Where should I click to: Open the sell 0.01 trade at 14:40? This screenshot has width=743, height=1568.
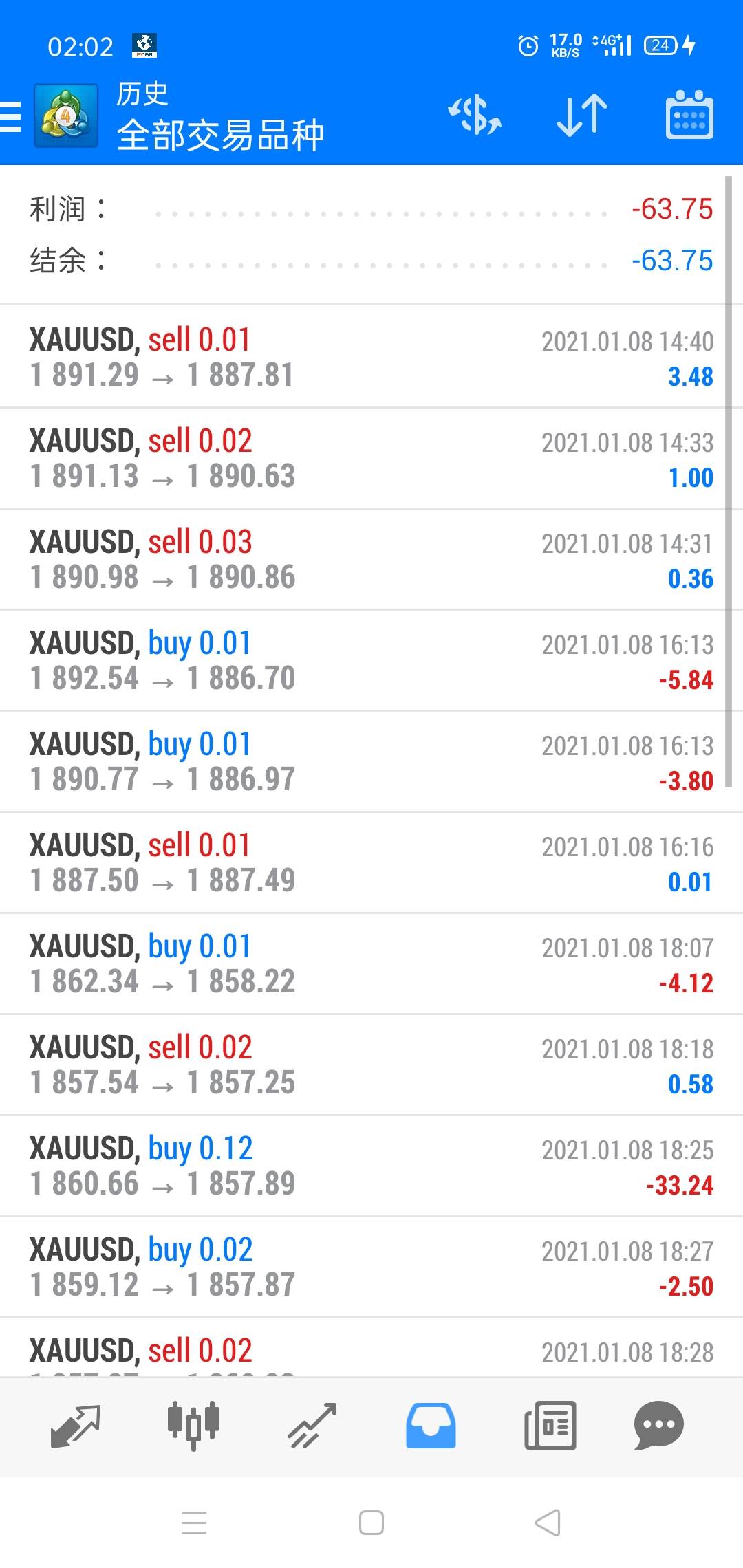tap(371, 358)
